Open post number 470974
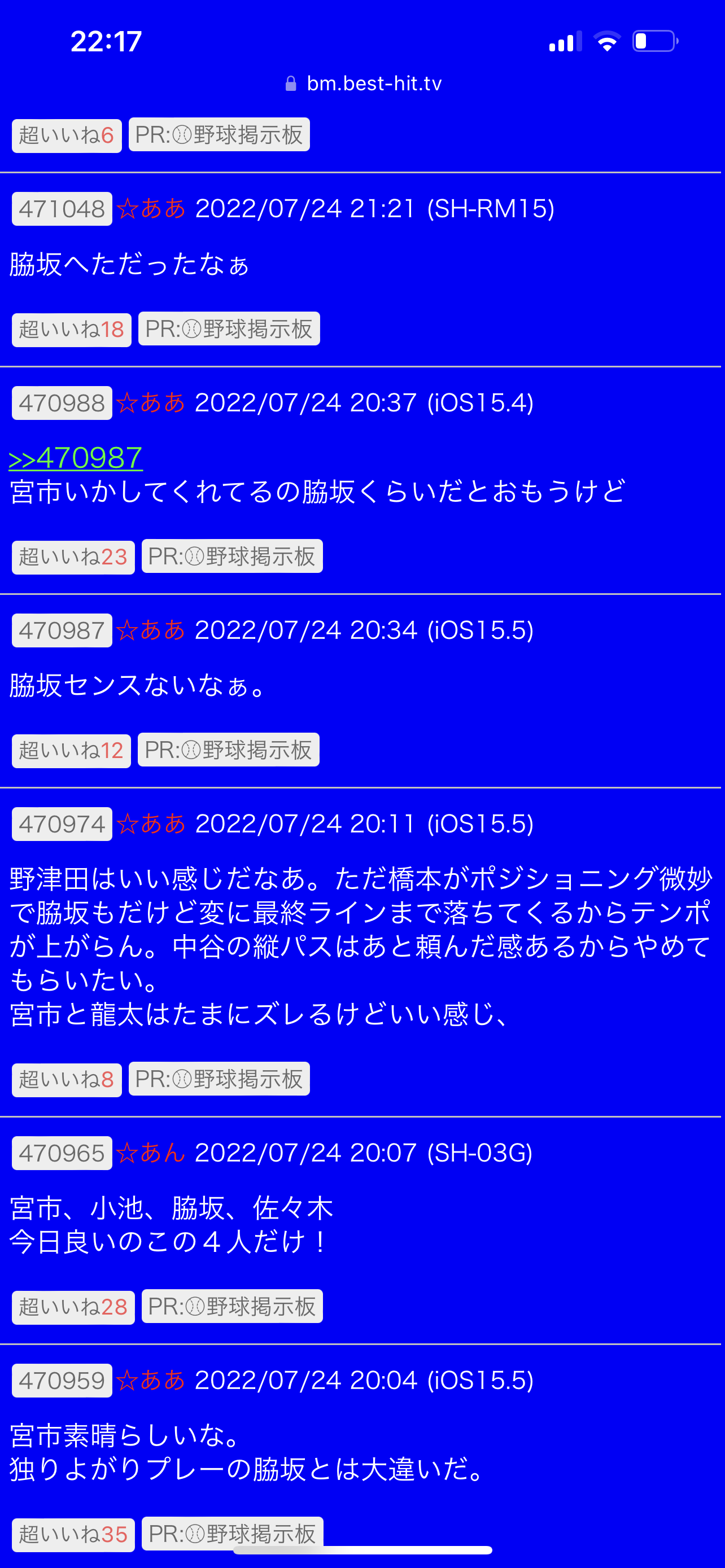The image size is (725, 1568). point(62,824)
